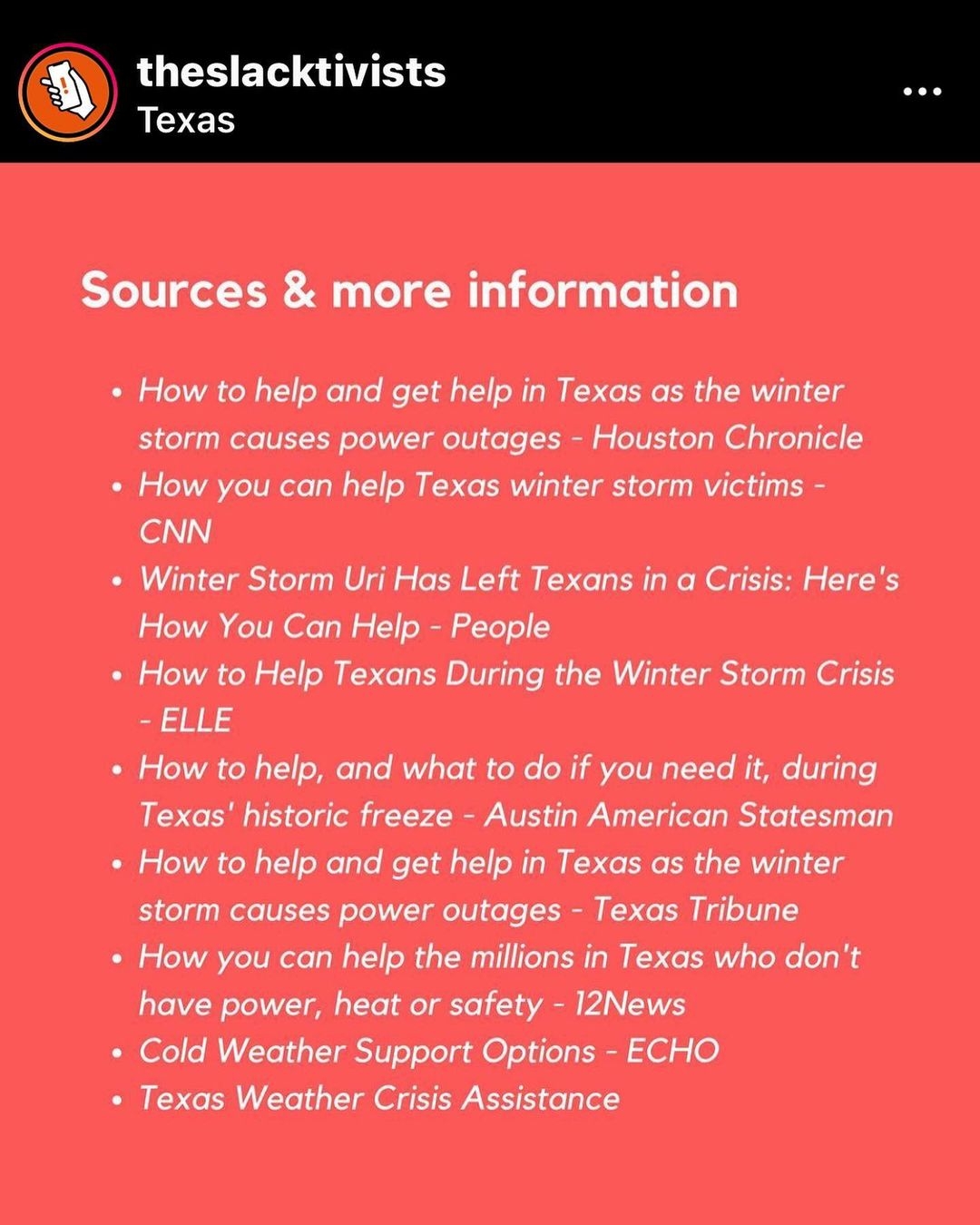This screenshot has height=1225, width=980.
Task: Open the post's three-dot options menu
Action: point(922,92)
